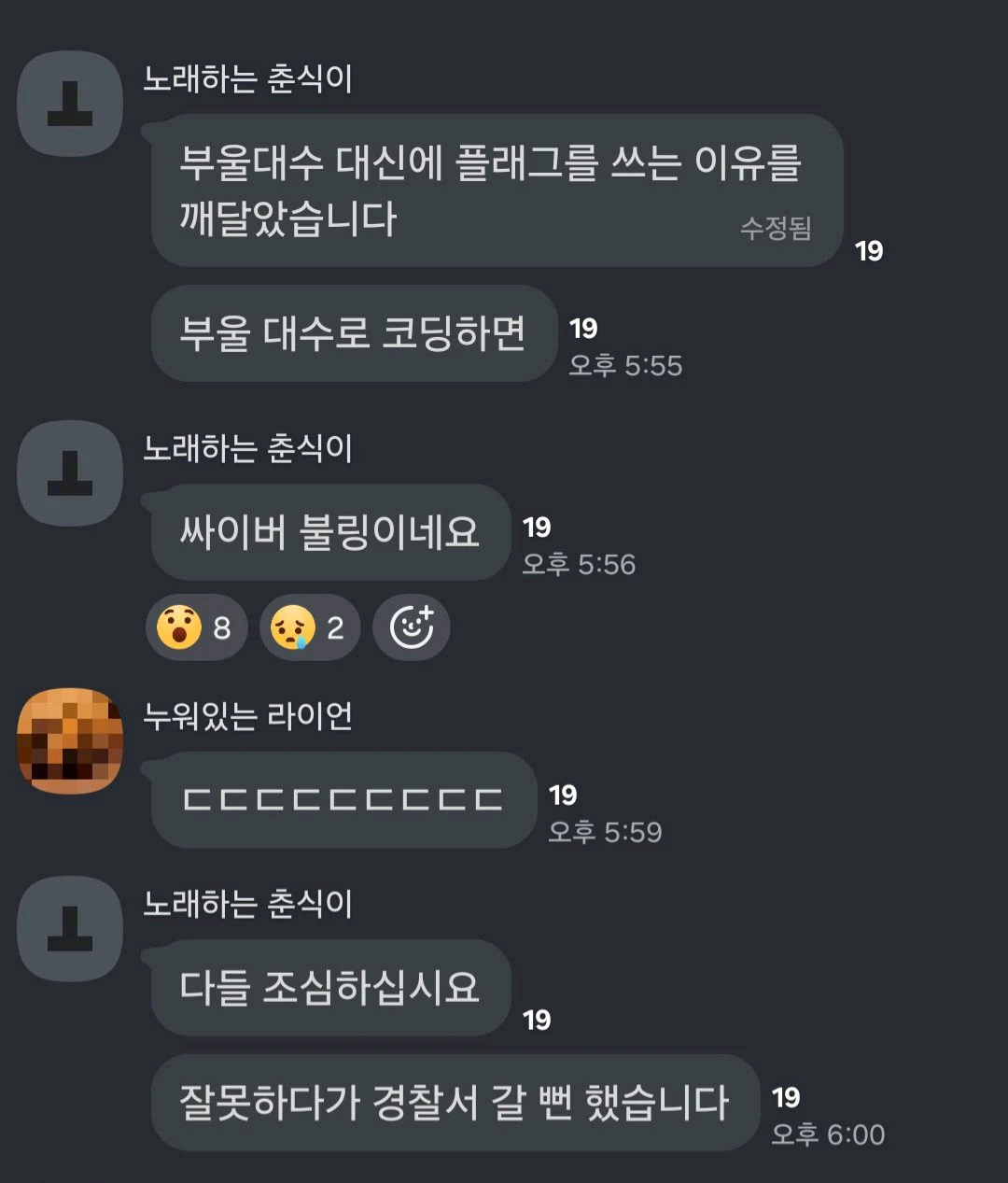Tap the crying emoji reaction with 2
The height and width of the screenshot is (1183, 1008).
pos(309,627)
